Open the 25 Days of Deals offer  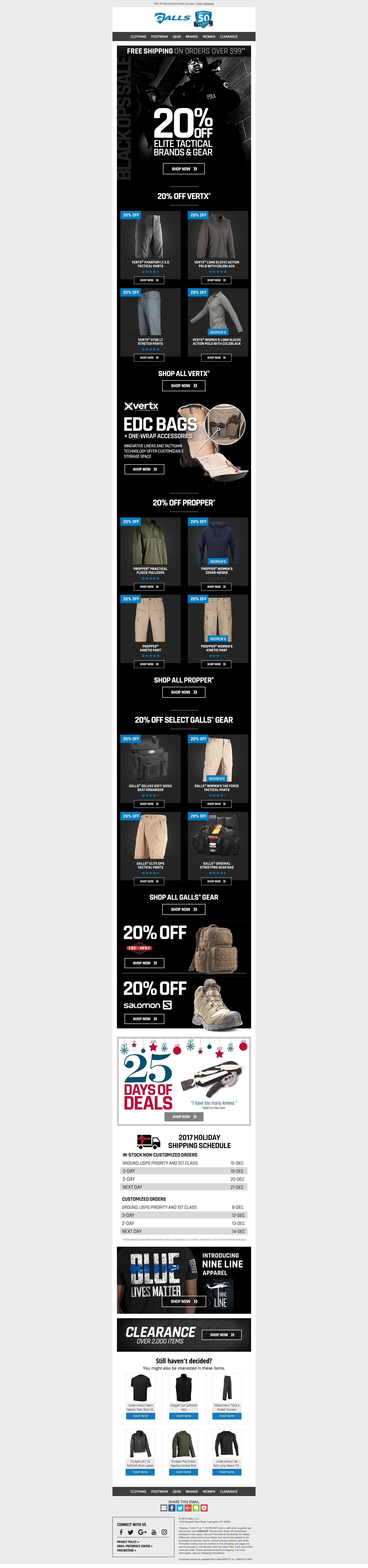point(184,1117)
